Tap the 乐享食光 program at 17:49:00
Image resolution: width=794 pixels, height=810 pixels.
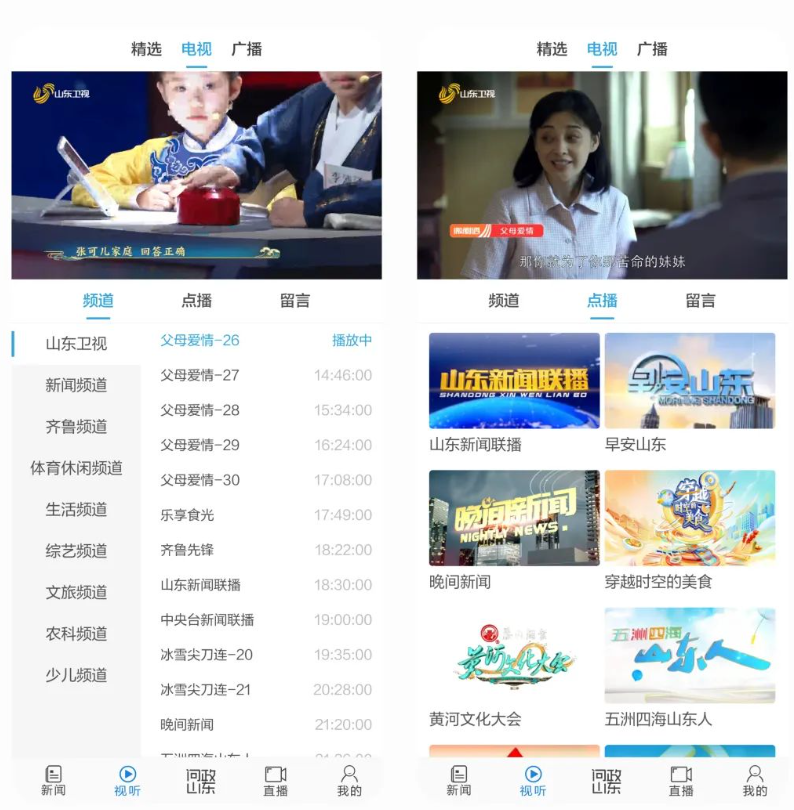click(265, 515)
